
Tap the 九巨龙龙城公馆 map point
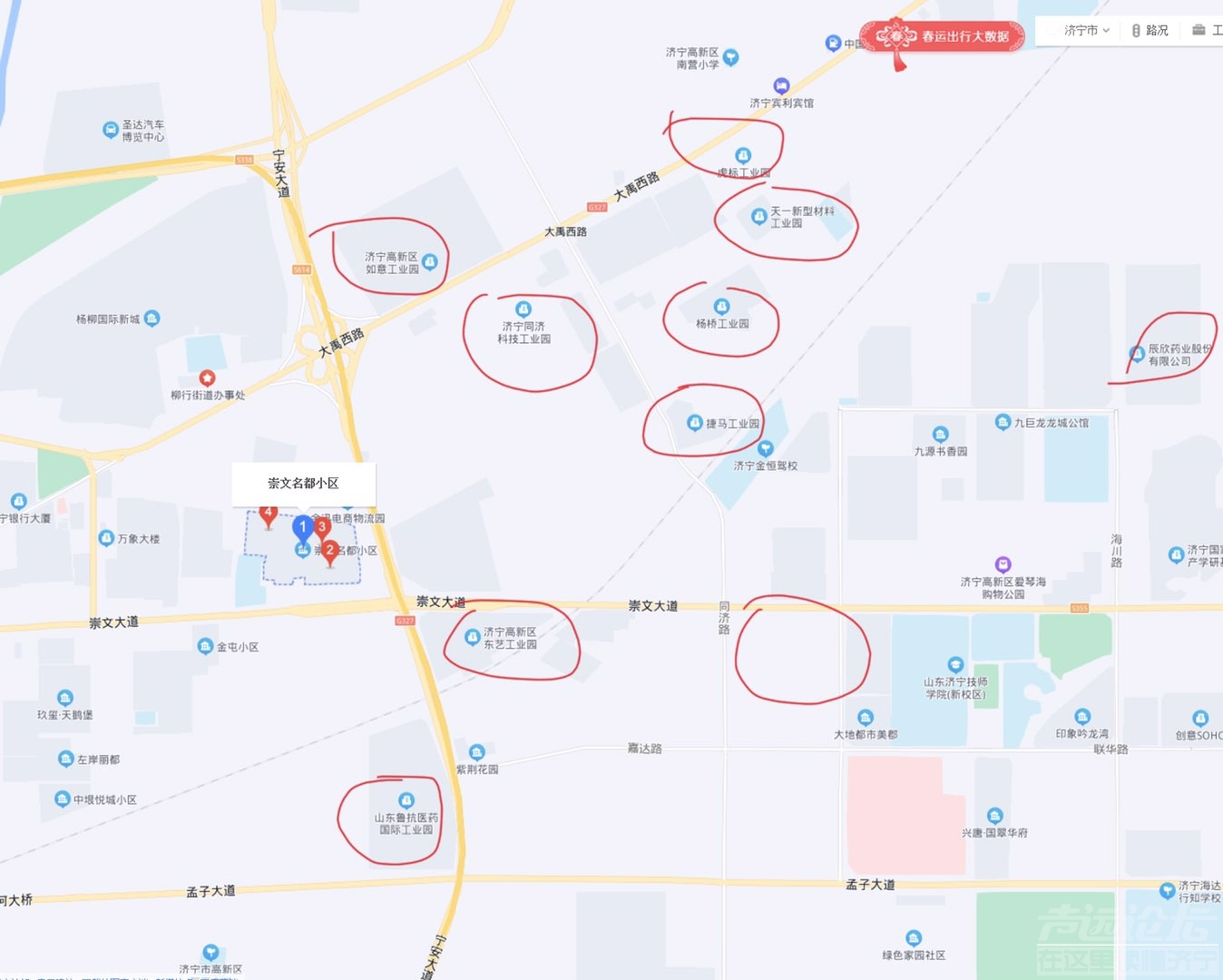pyautogui.click(x=1003, y=422)
